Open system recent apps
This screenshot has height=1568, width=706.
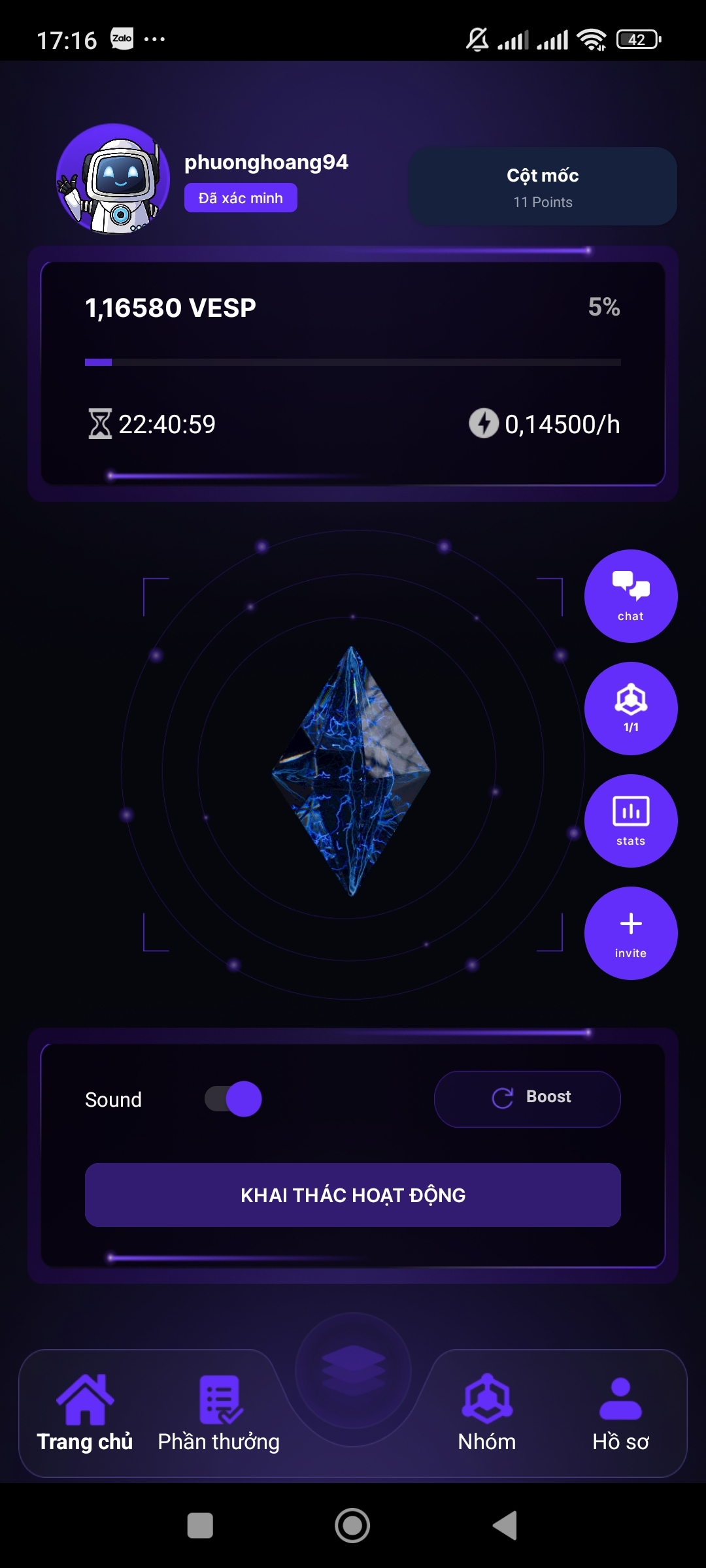point(200,1526)
